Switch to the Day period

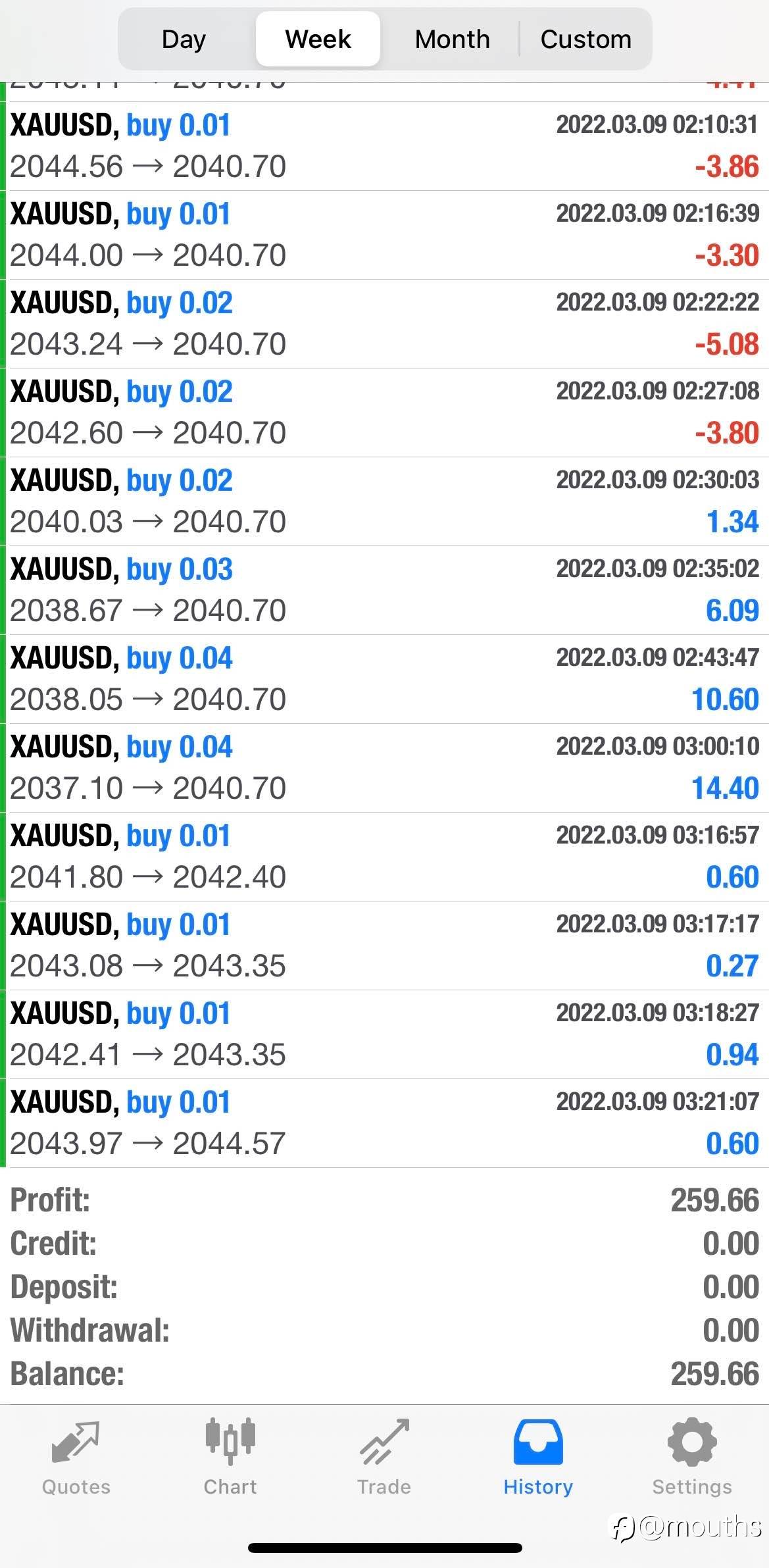[184, 39]
